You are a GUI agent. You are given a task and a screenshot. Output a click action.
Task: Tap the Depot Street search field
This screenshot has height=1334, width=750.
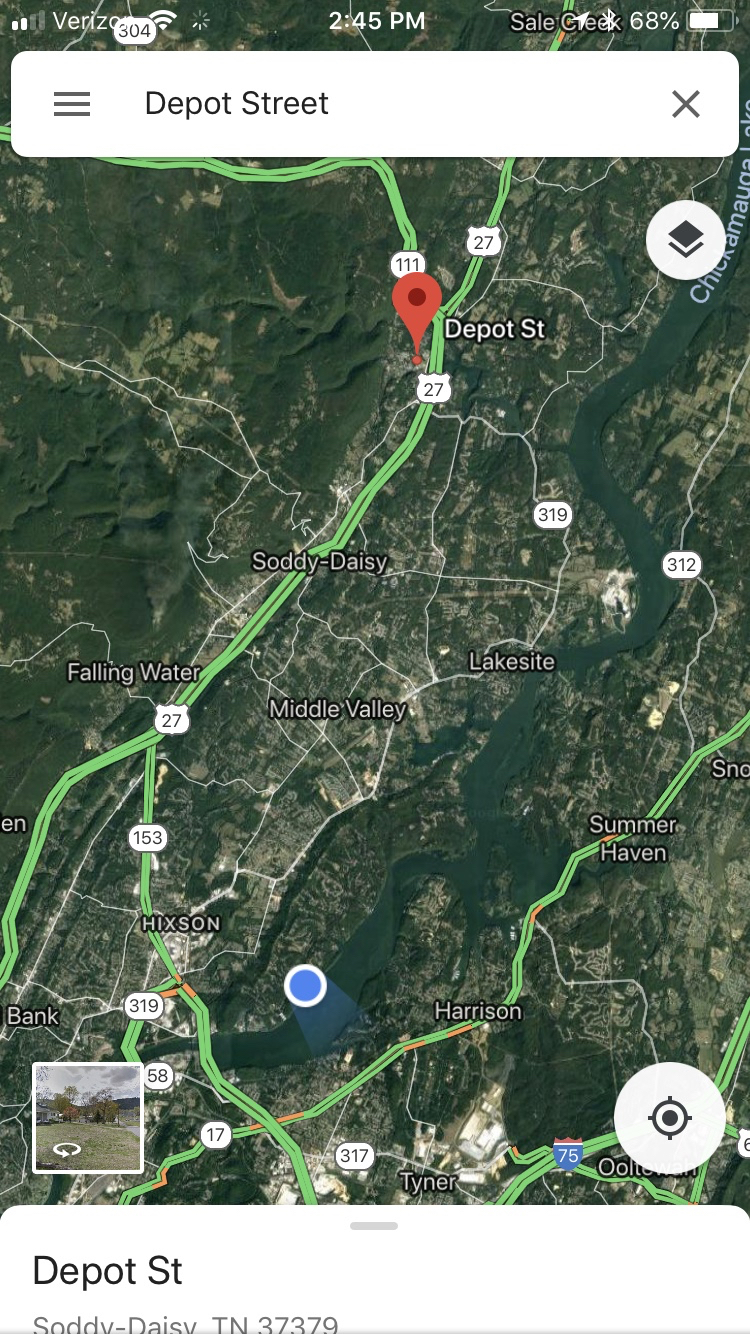click(380, 104)
